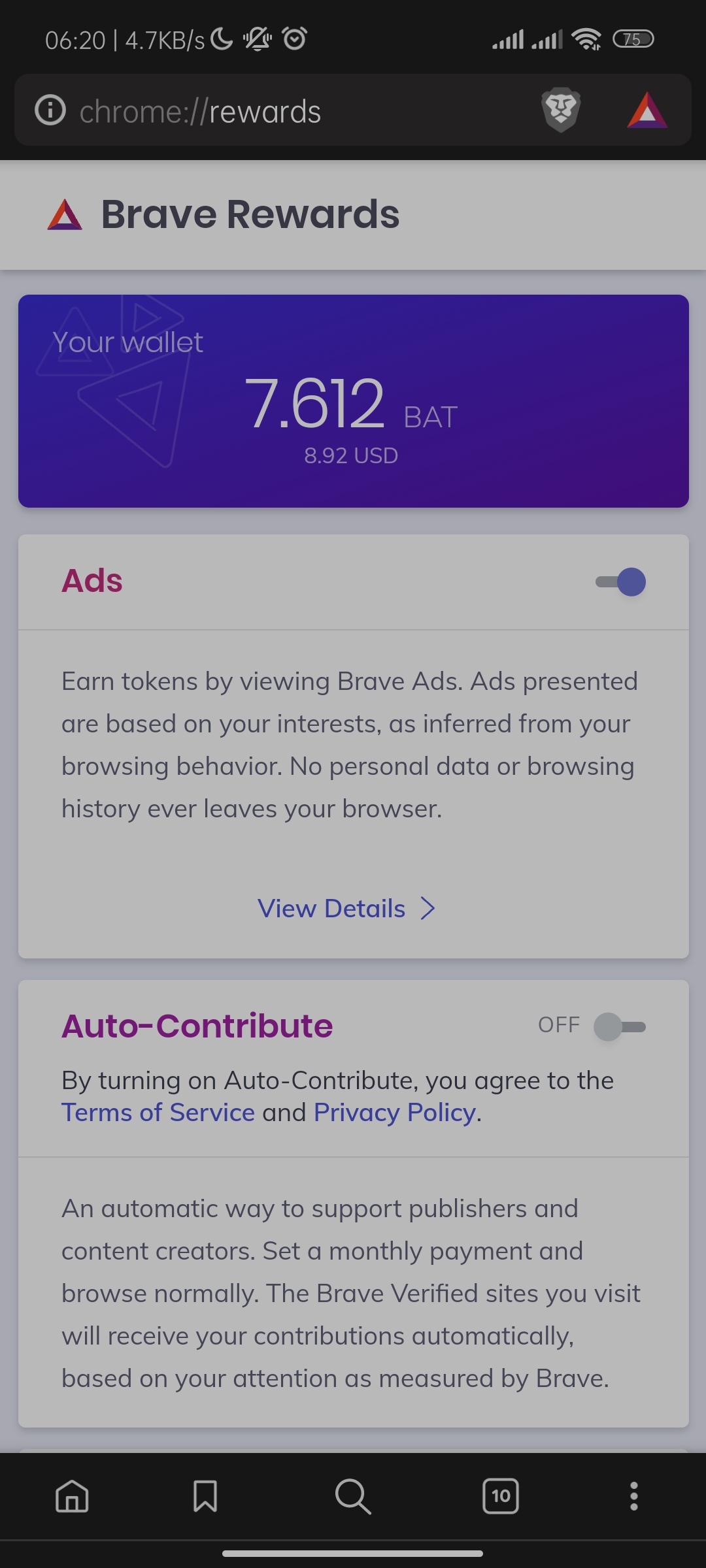Open the bookmarks icon
Viewport: 706px width, 1568px height.
(x=205, y=1496)
